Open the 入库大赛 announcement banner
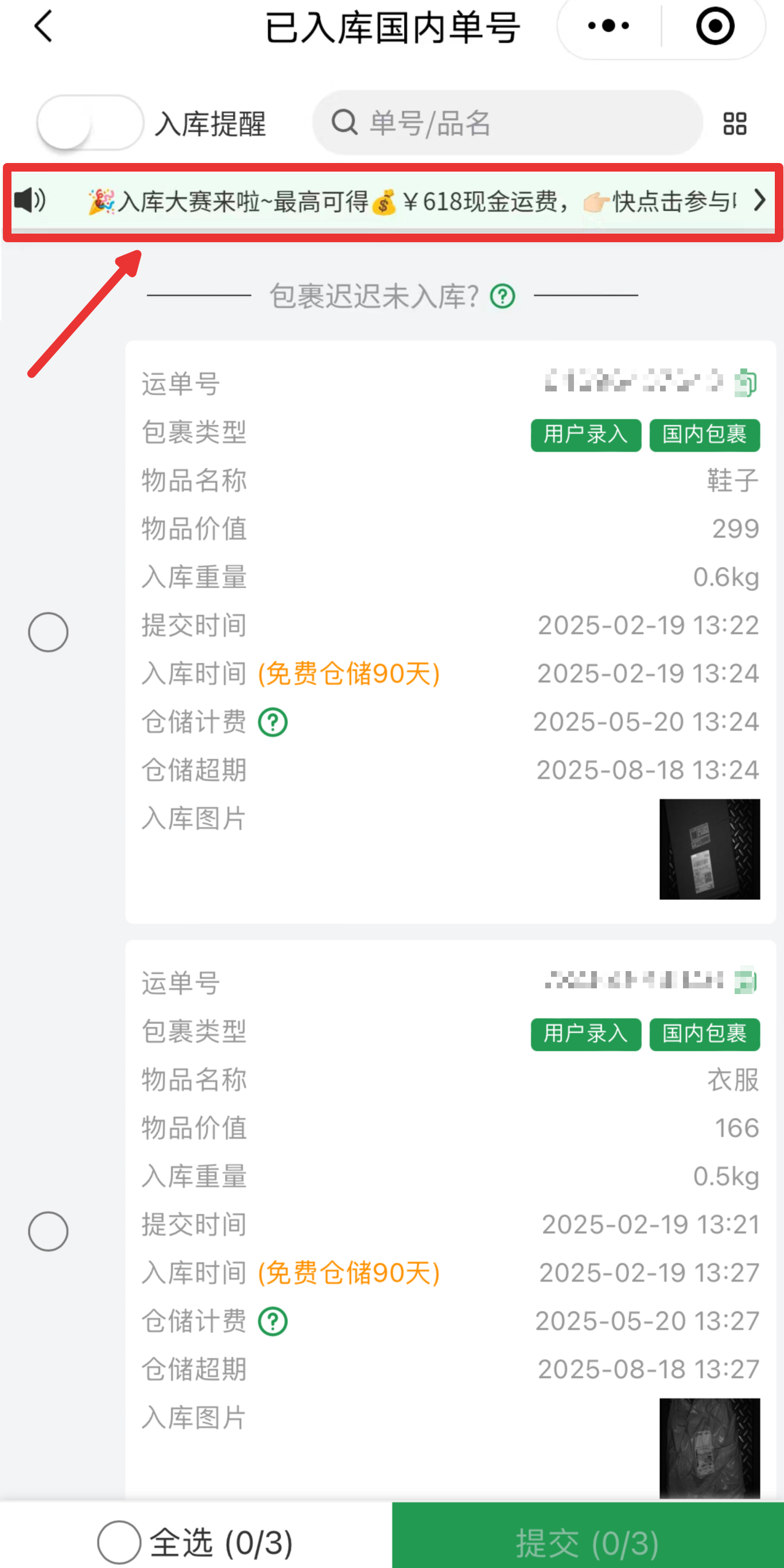The height and width of the screenshot is (1568, 784). [392, 201]
